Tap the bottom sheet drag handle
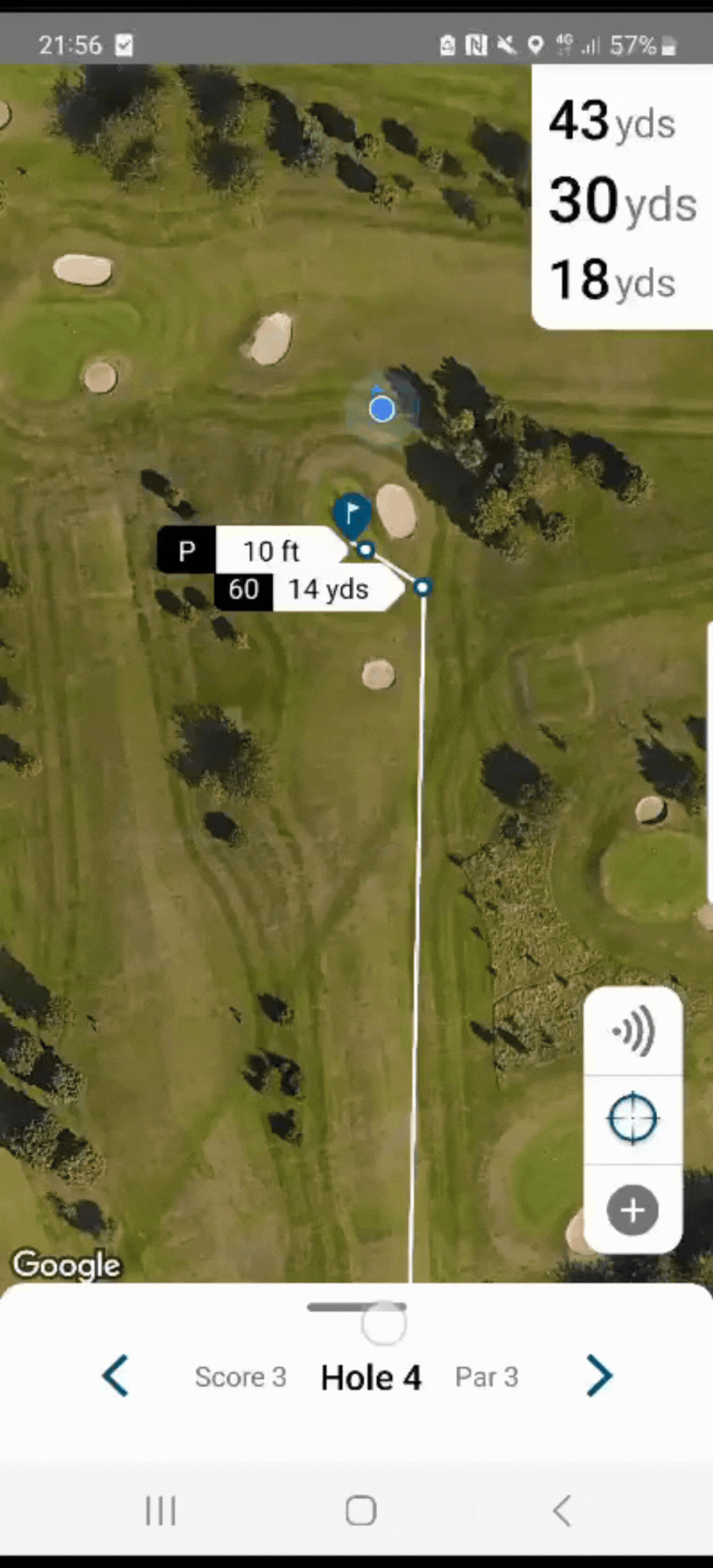 (x=356, y=1307)
